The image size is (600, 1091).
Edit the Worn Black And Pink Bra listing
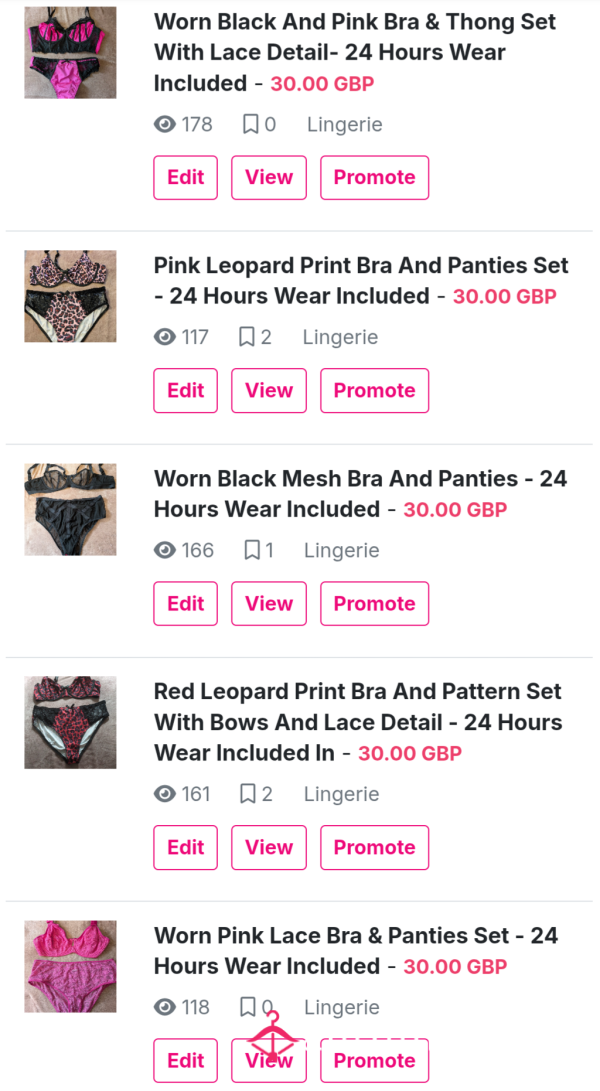186,177
